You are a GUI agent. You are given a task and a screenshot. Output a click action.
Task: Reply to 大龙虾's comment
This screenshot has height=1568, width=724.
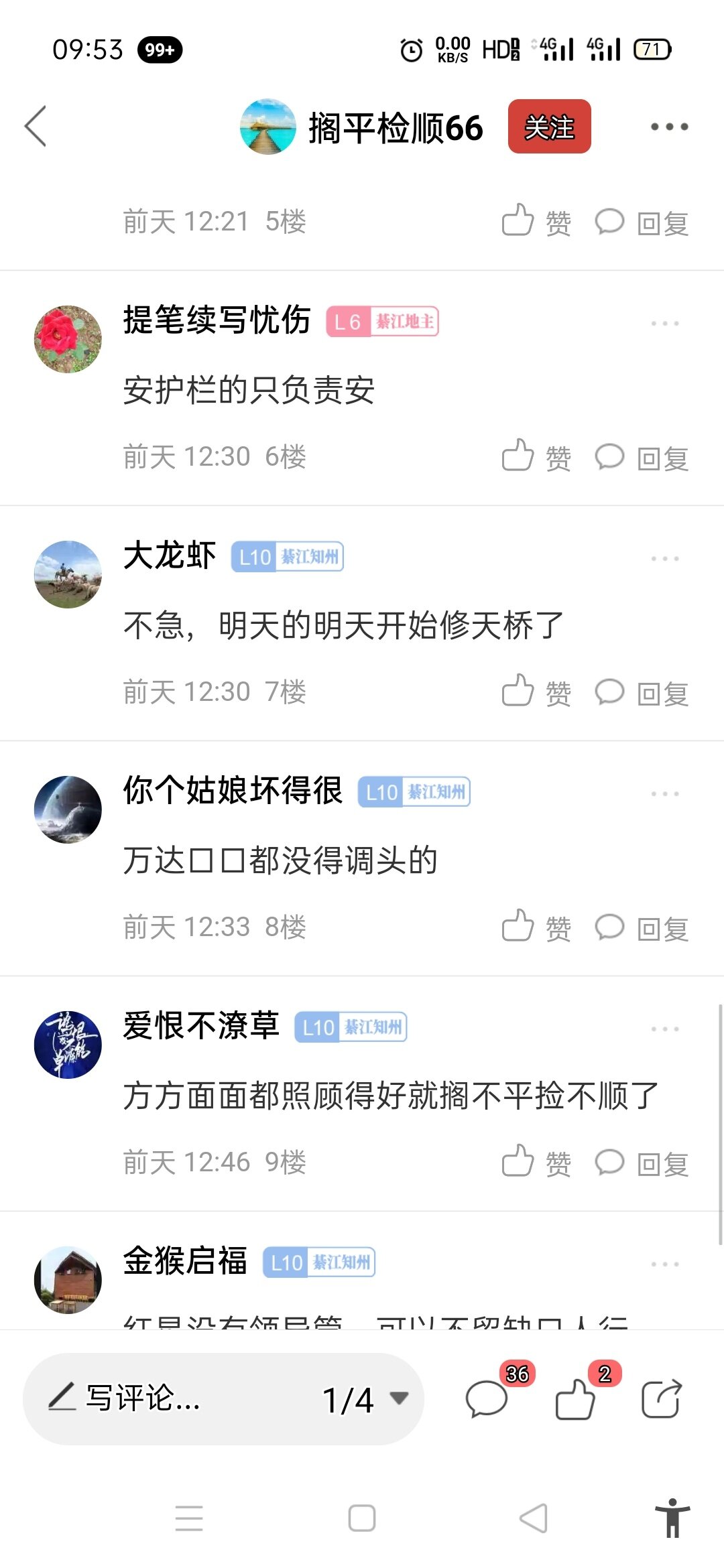[642, 693]
